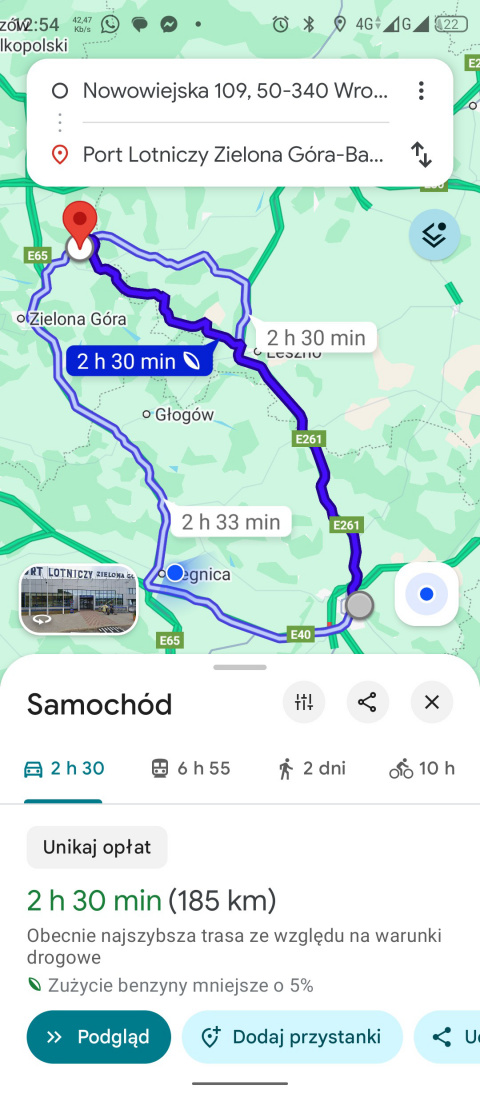Image resolution: width=480 pixels, height=1093 pixels.
Task: Share the directions via share icon
Action: [x=368, y=702]
